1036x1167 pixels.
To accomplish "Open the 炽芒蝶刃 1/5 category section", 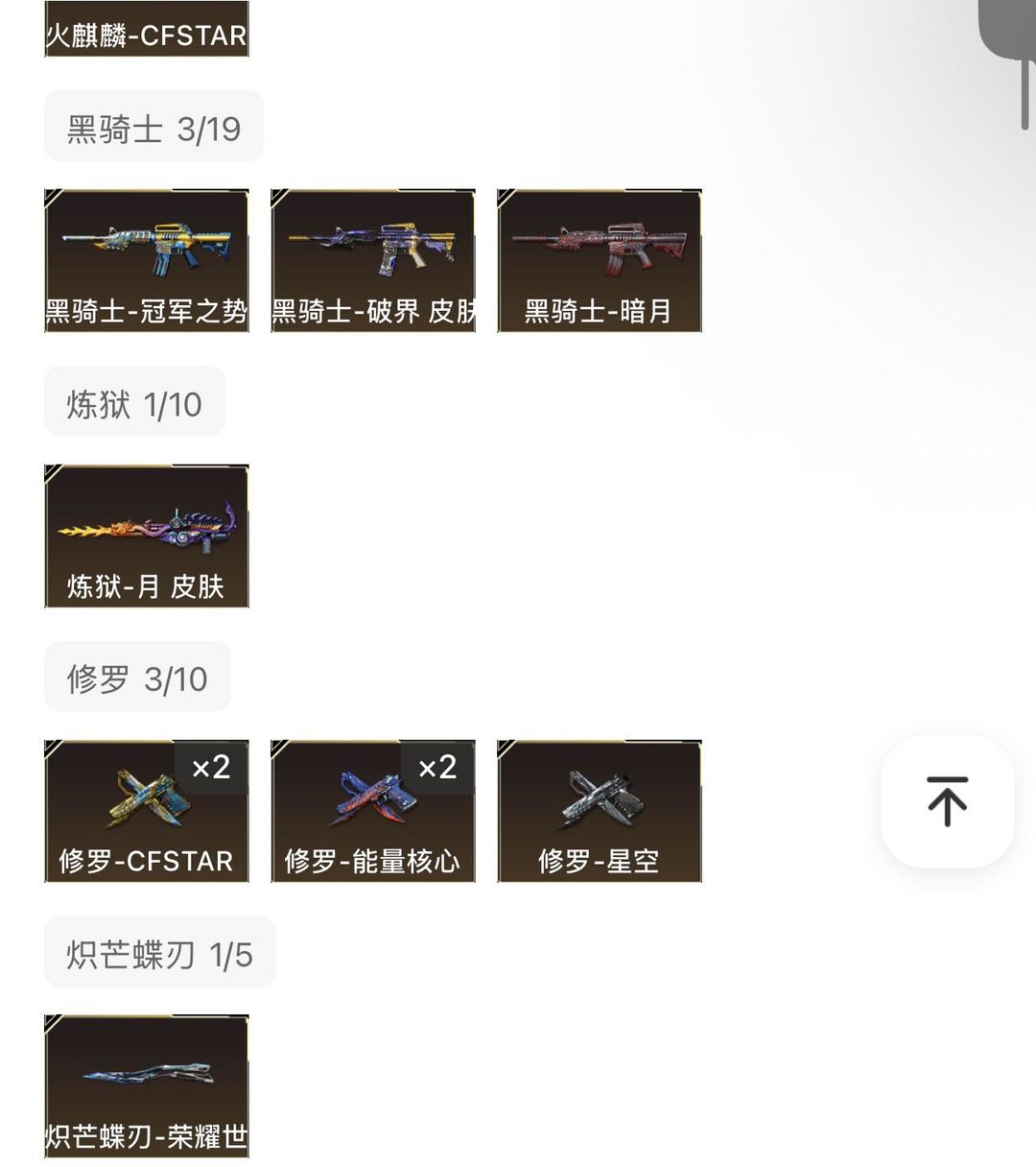I will click(x=158, y=952).
